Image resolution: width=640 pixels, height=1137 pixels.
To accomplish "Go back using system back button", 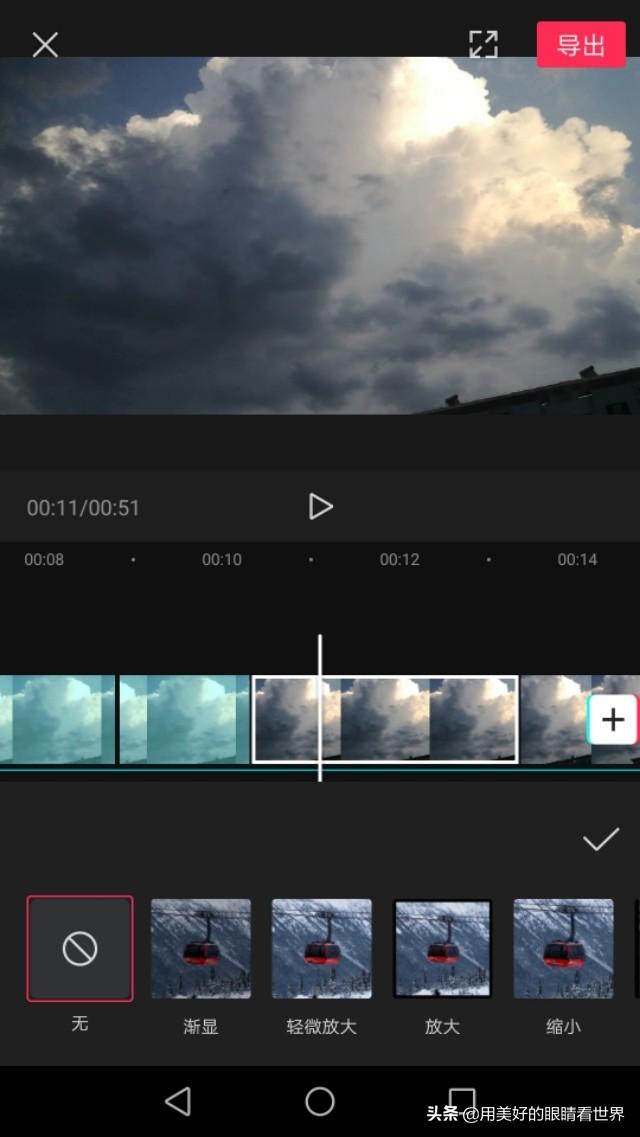I will coord(178,1101).
